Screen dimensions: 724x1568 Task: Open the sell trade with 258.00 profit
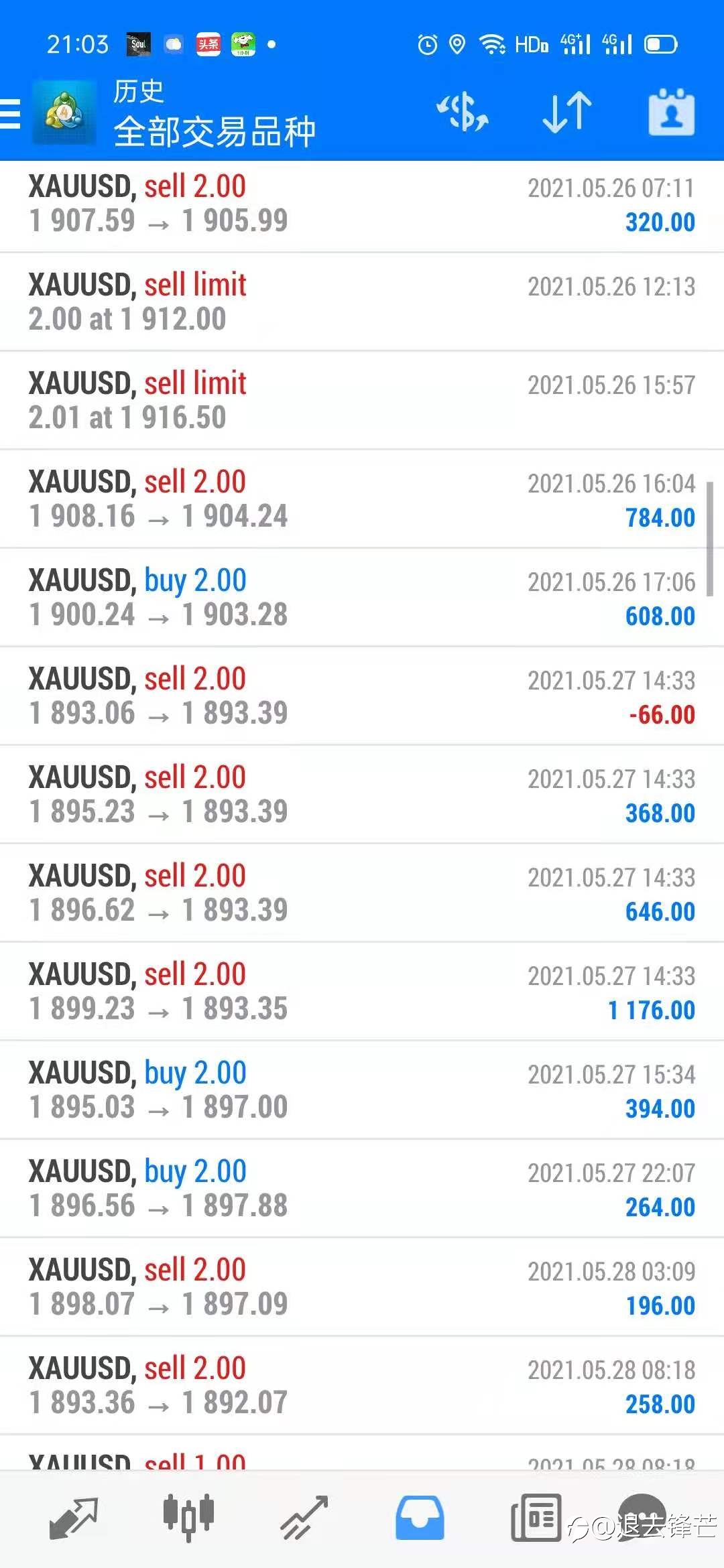coord(362,1386)
